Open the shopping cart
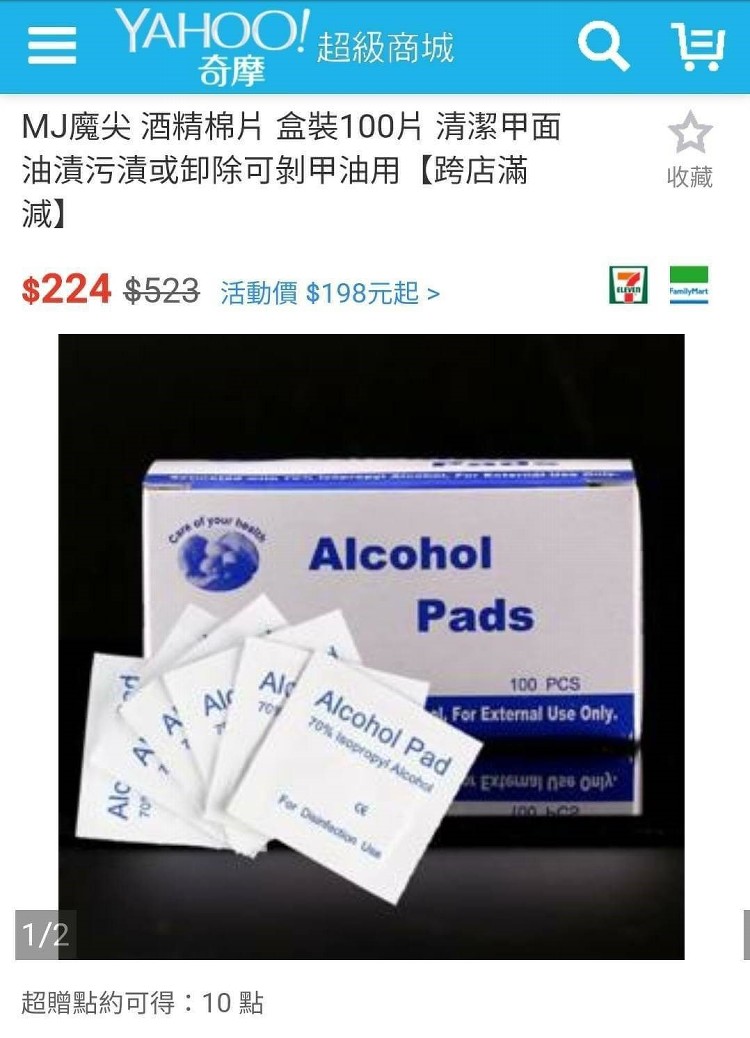The width and height of the screenshot is (750, 1038). (697, 46)
